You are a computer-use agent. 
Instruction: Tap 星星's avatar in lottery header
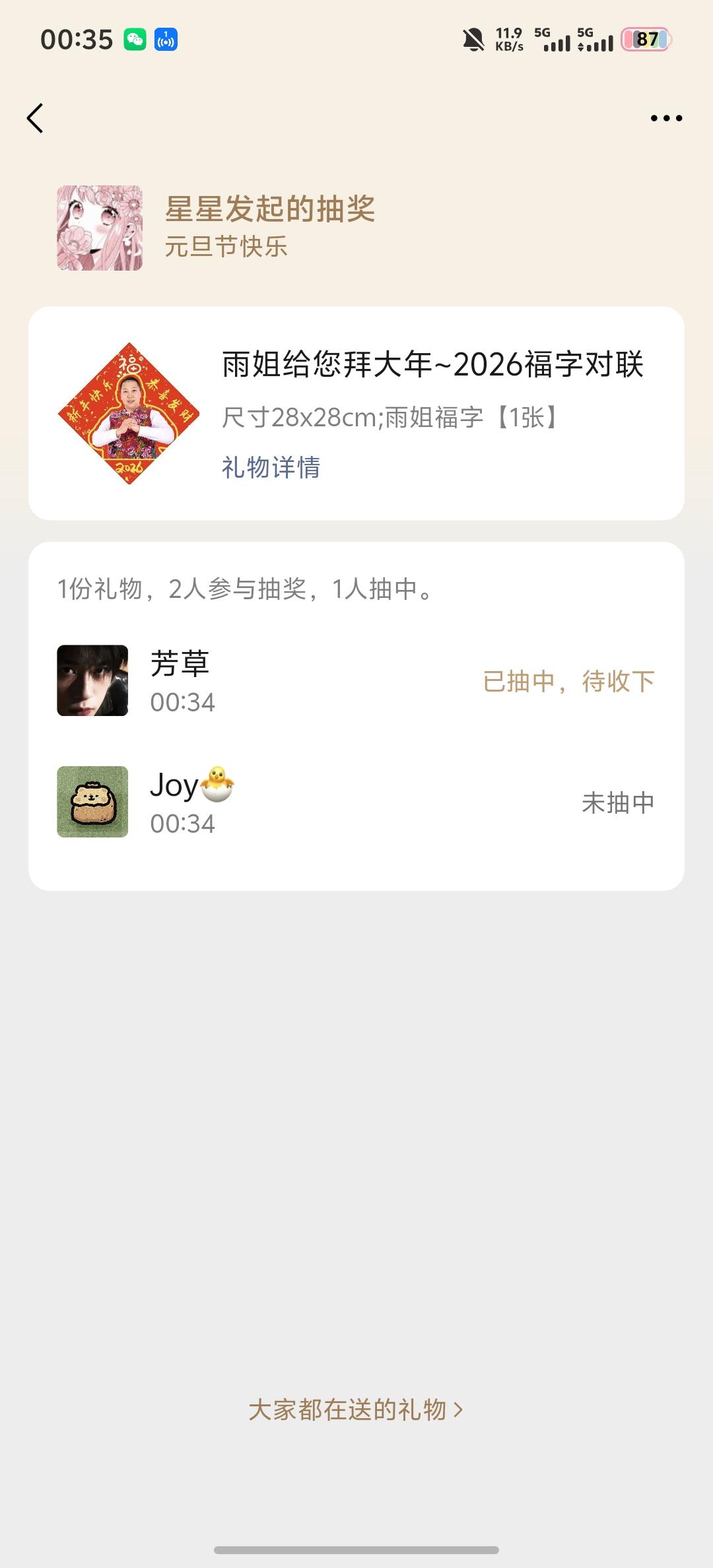point(100,228)
